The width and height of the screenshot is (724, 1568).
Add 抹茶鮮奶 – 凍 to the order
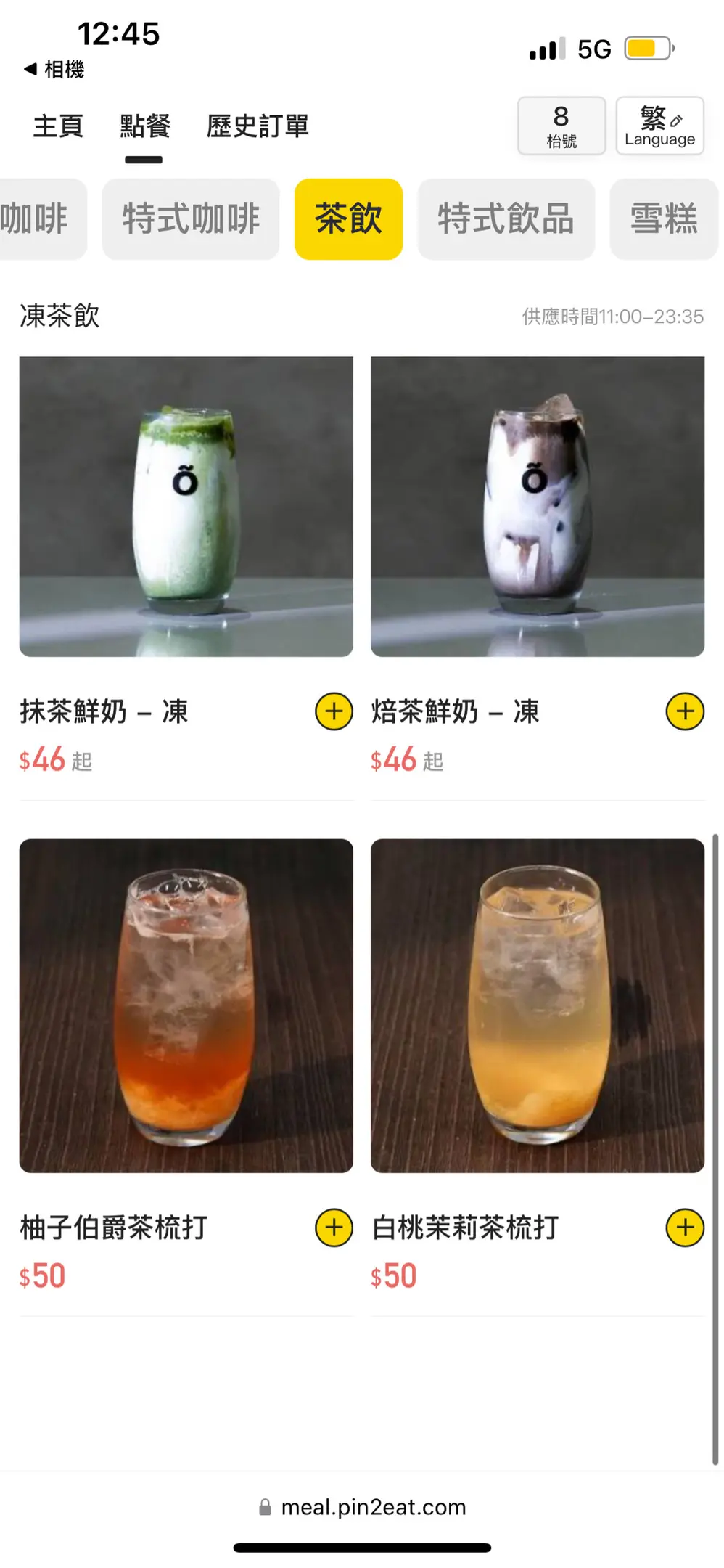click(334, 711)
